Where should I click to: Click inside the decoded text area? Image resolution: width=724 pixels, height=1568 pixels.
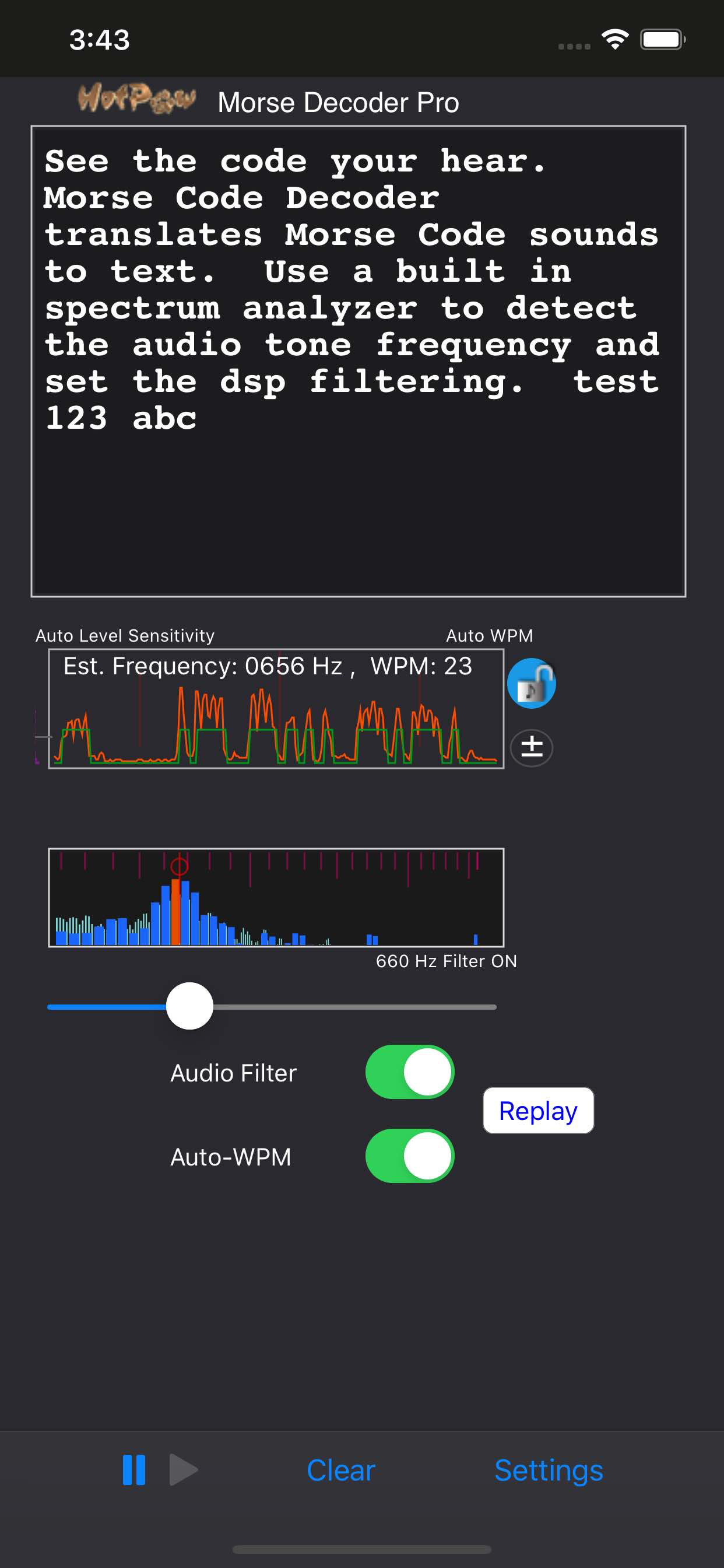coord(359,362)
